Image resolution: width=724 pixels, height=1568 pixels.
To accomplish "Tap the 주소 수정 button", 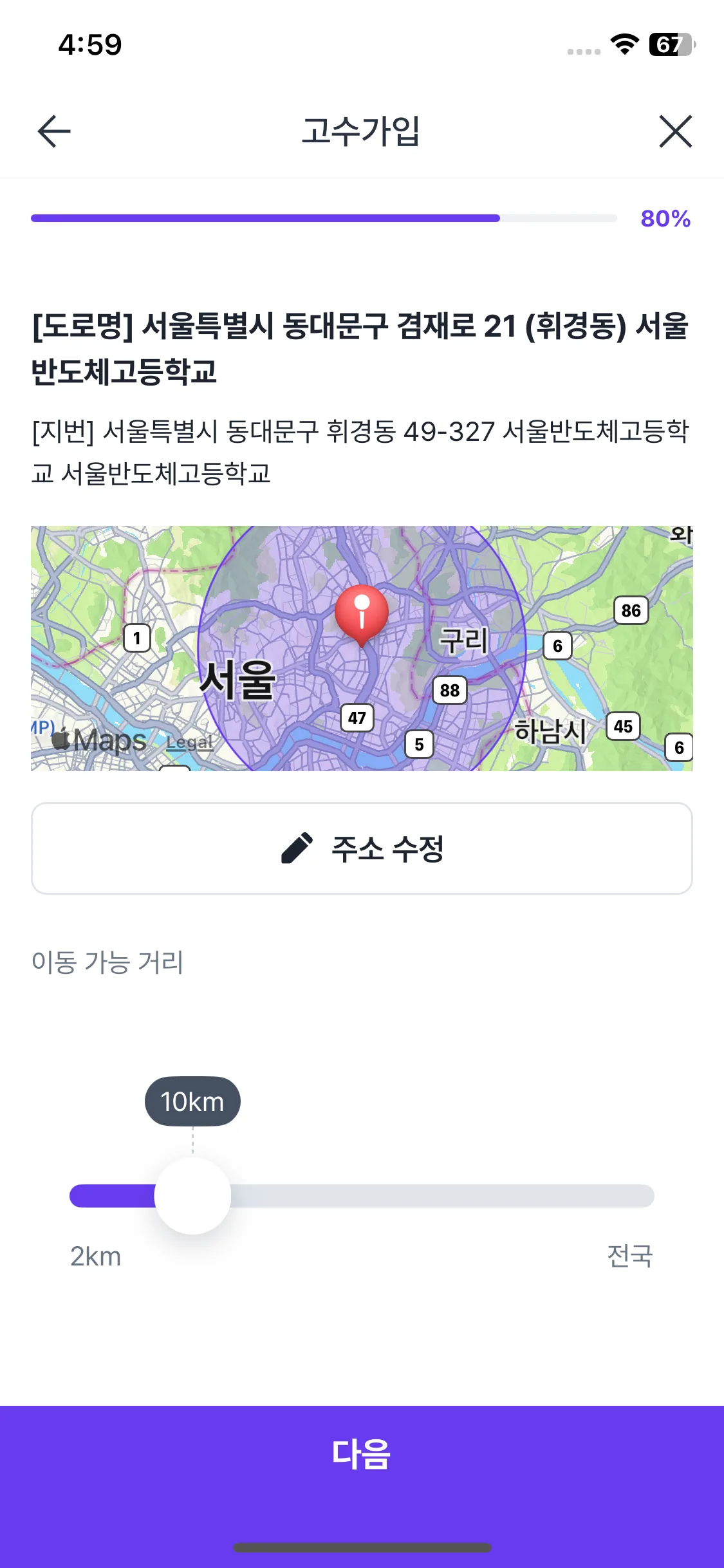I will tap(362, 848).
